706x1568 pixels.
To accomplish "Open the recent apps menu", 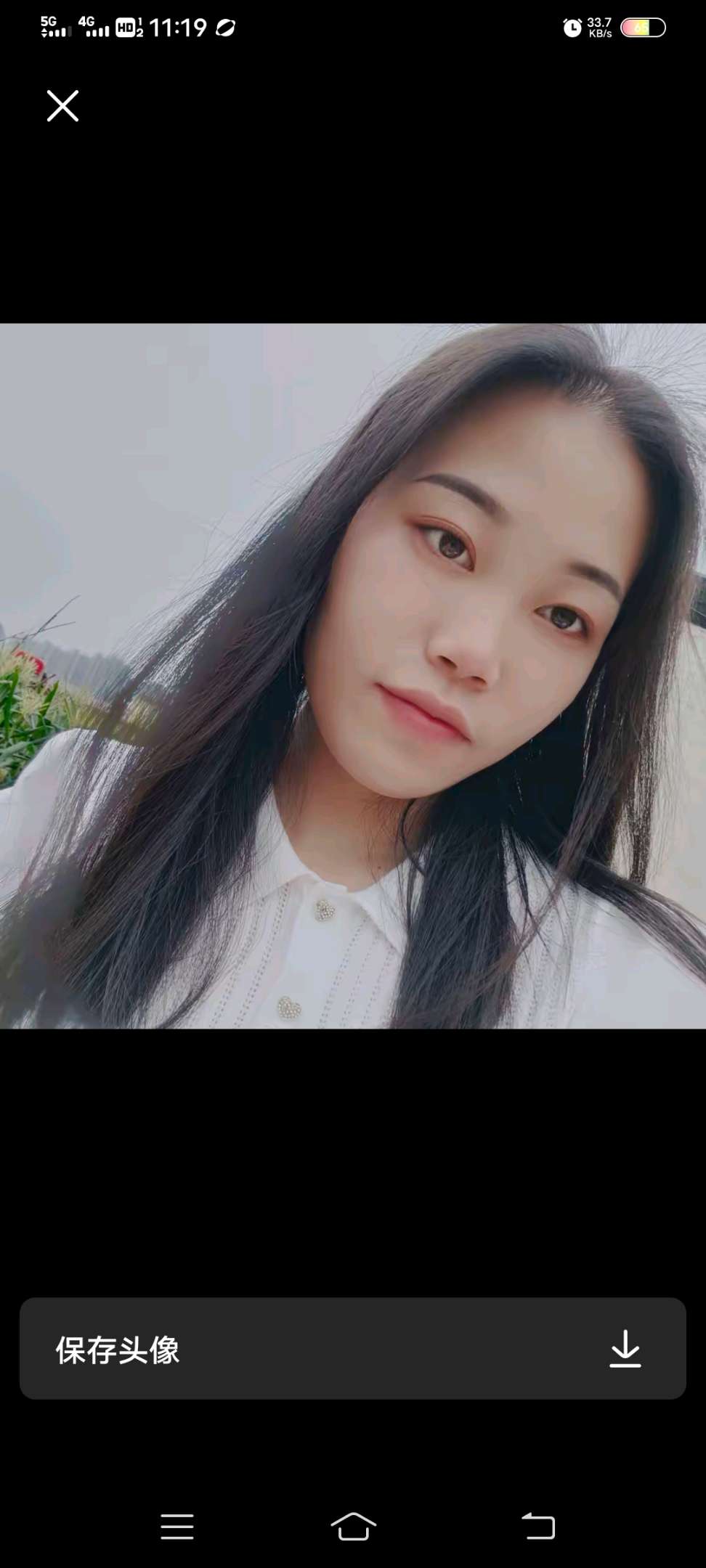I will pyautogui.click(x=177, y=1527).
